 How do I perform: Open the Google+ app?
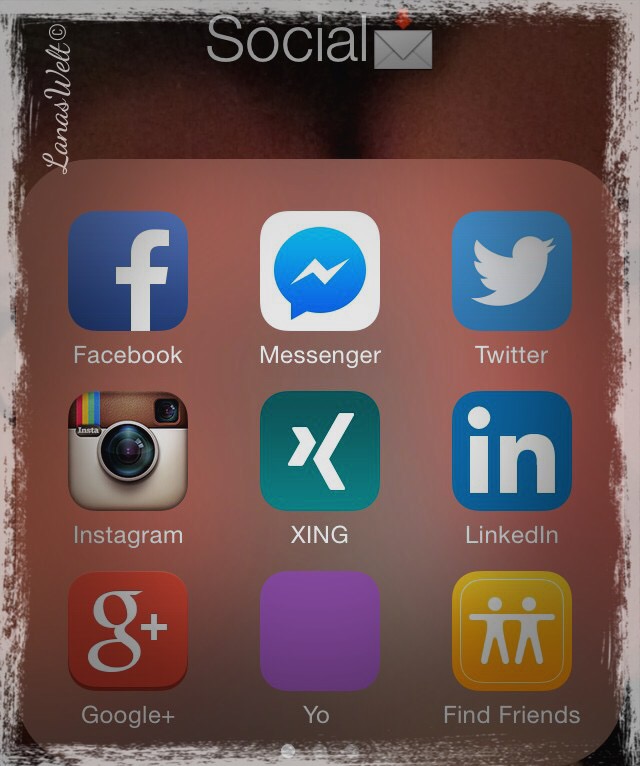point(128,631)
